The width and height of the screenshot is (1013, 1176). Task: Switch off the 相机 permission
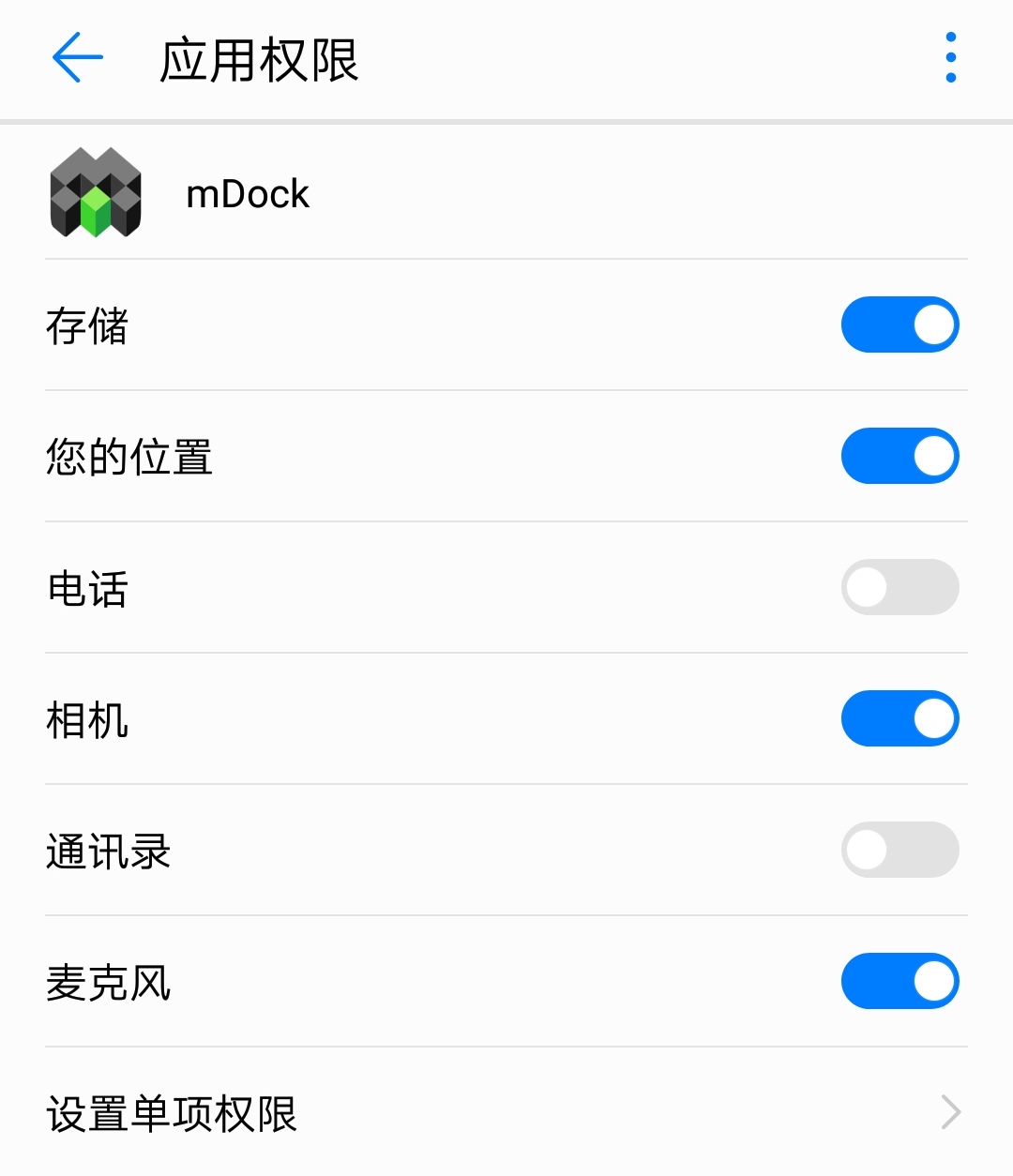coord(900,719)
